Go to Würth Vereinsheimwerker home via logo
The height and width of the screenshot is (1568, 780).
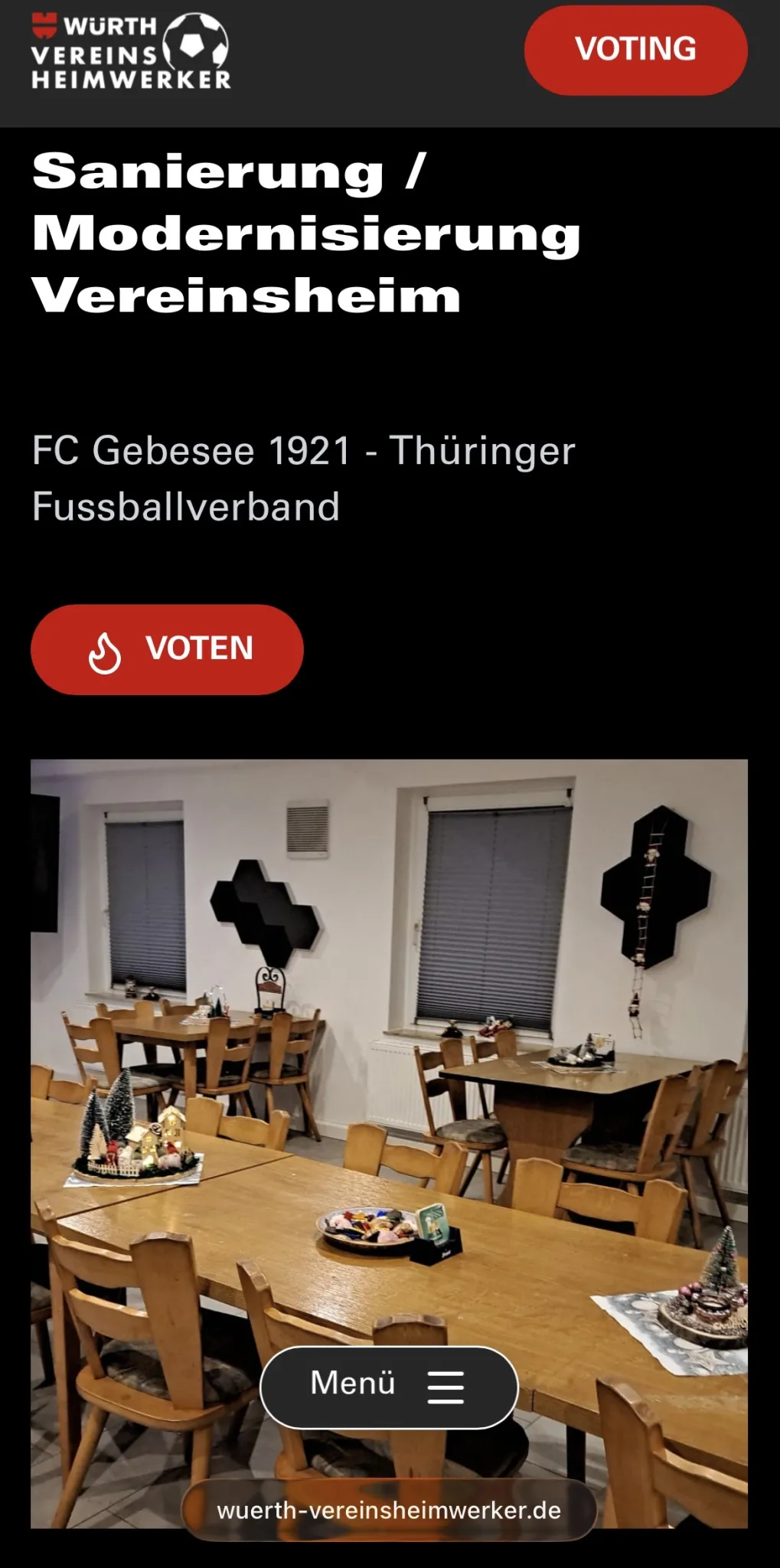130,52
